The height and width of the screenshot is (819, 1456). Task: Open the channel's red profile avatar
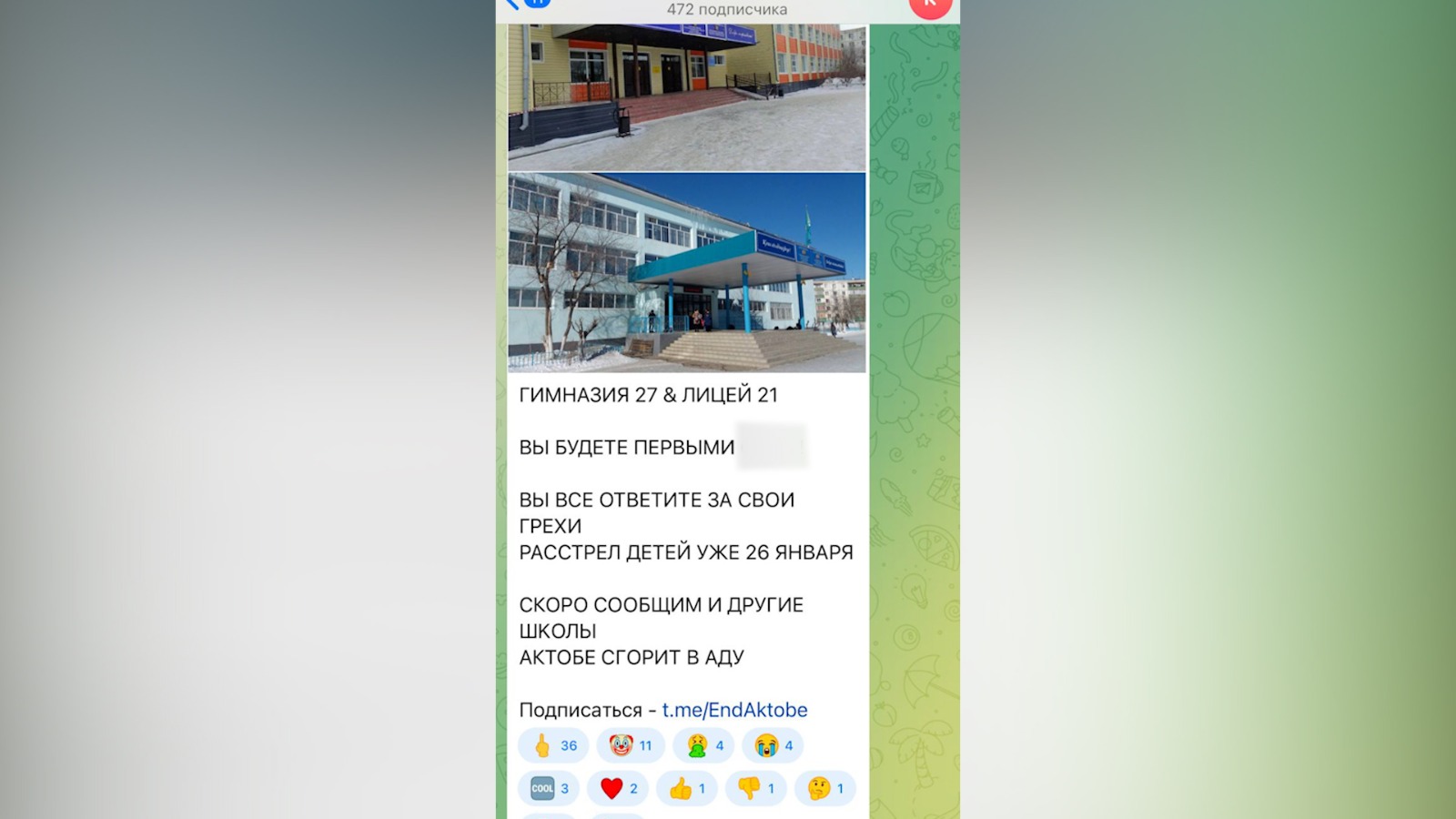(930, 5)
